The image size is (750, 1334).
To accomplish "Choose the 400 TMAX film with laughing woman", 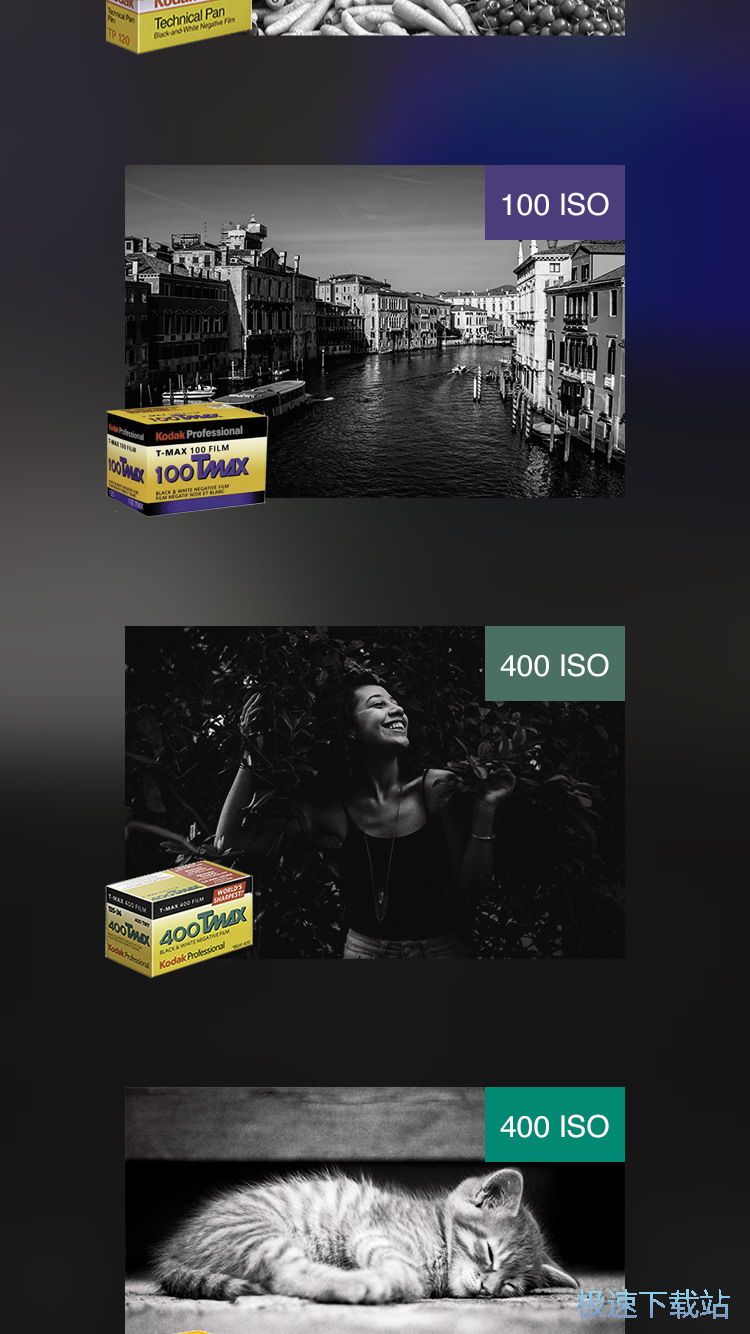I will point(375,792).
